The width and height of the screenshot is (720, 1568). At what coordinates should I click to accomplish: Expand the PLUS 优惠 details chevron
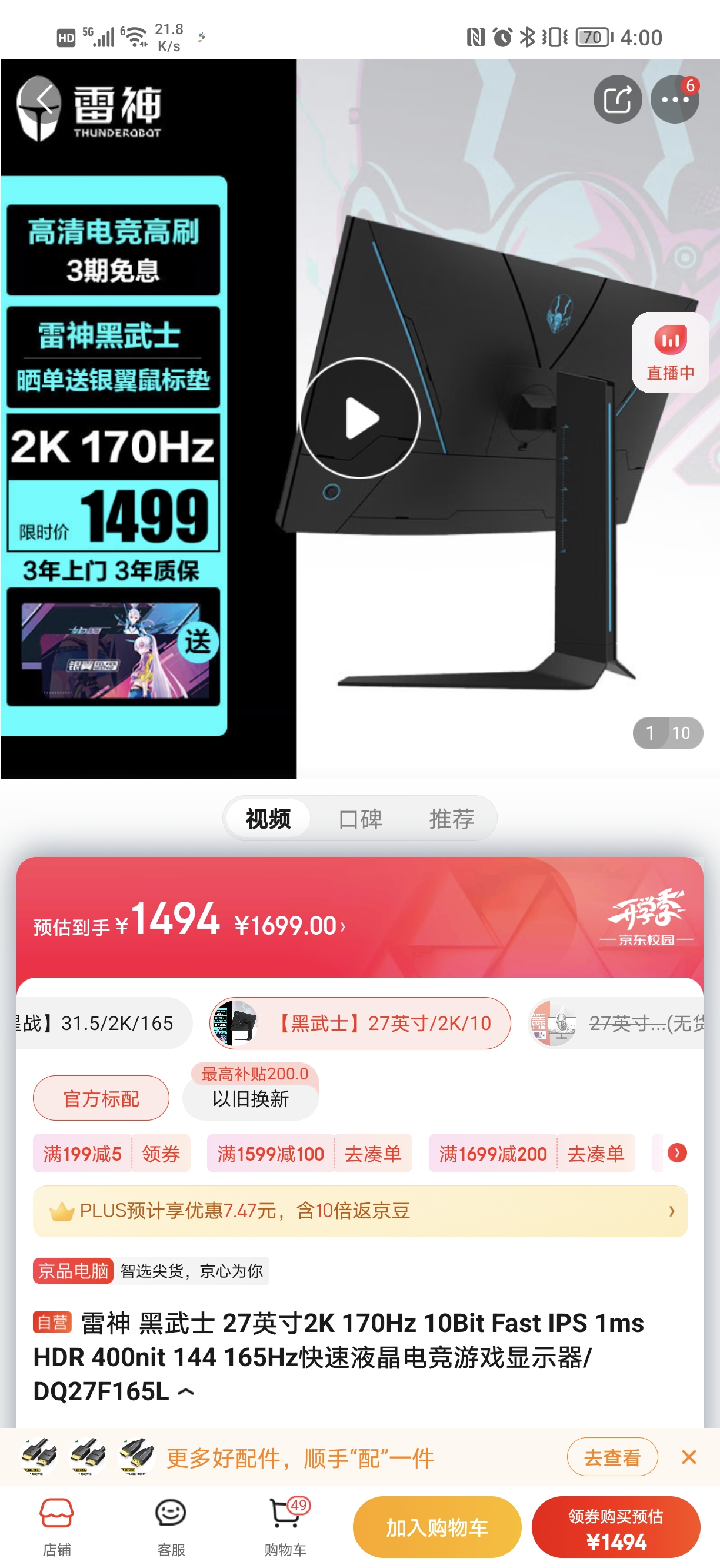pos(672,1211)
